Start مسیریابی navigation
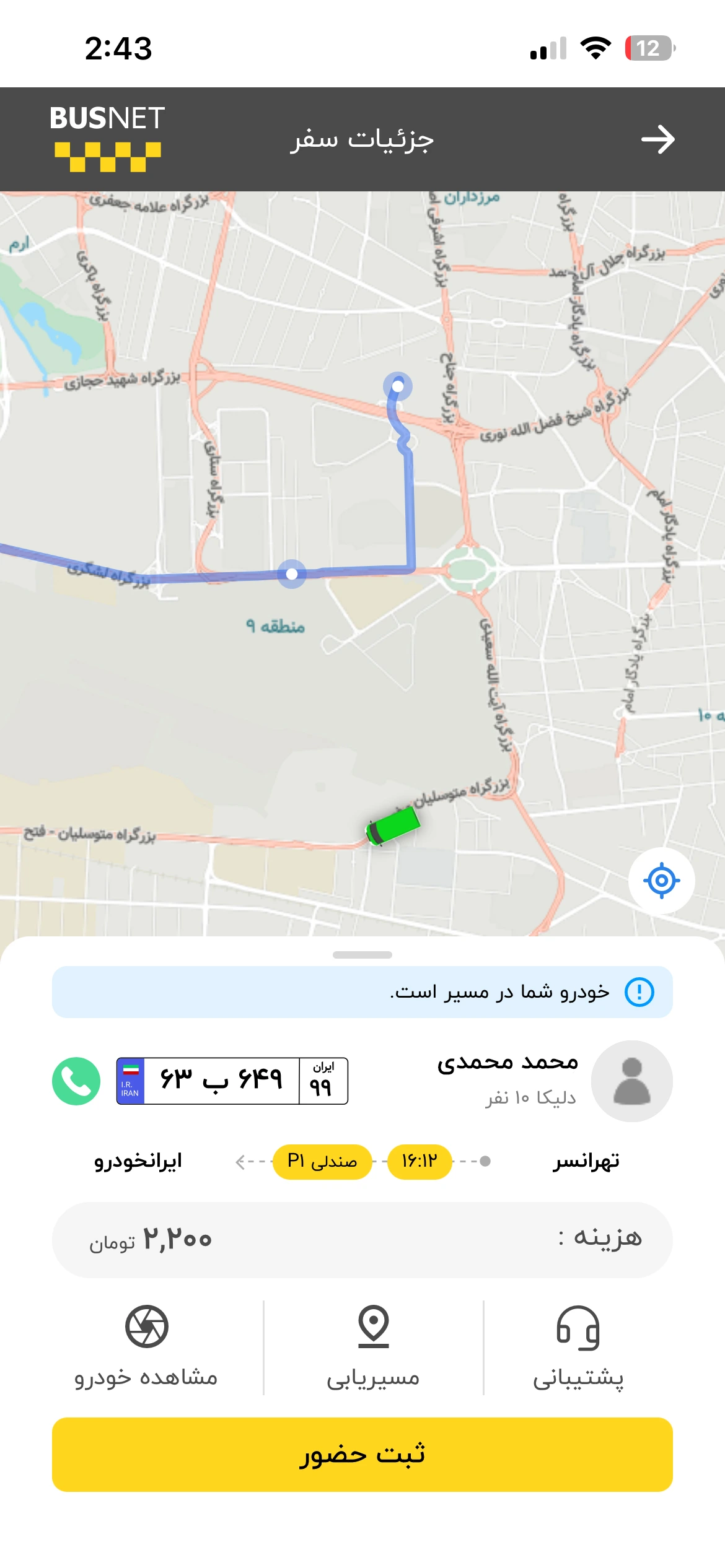The height and width of the screenshot is (1568, 725). [x=374, y=1348]
